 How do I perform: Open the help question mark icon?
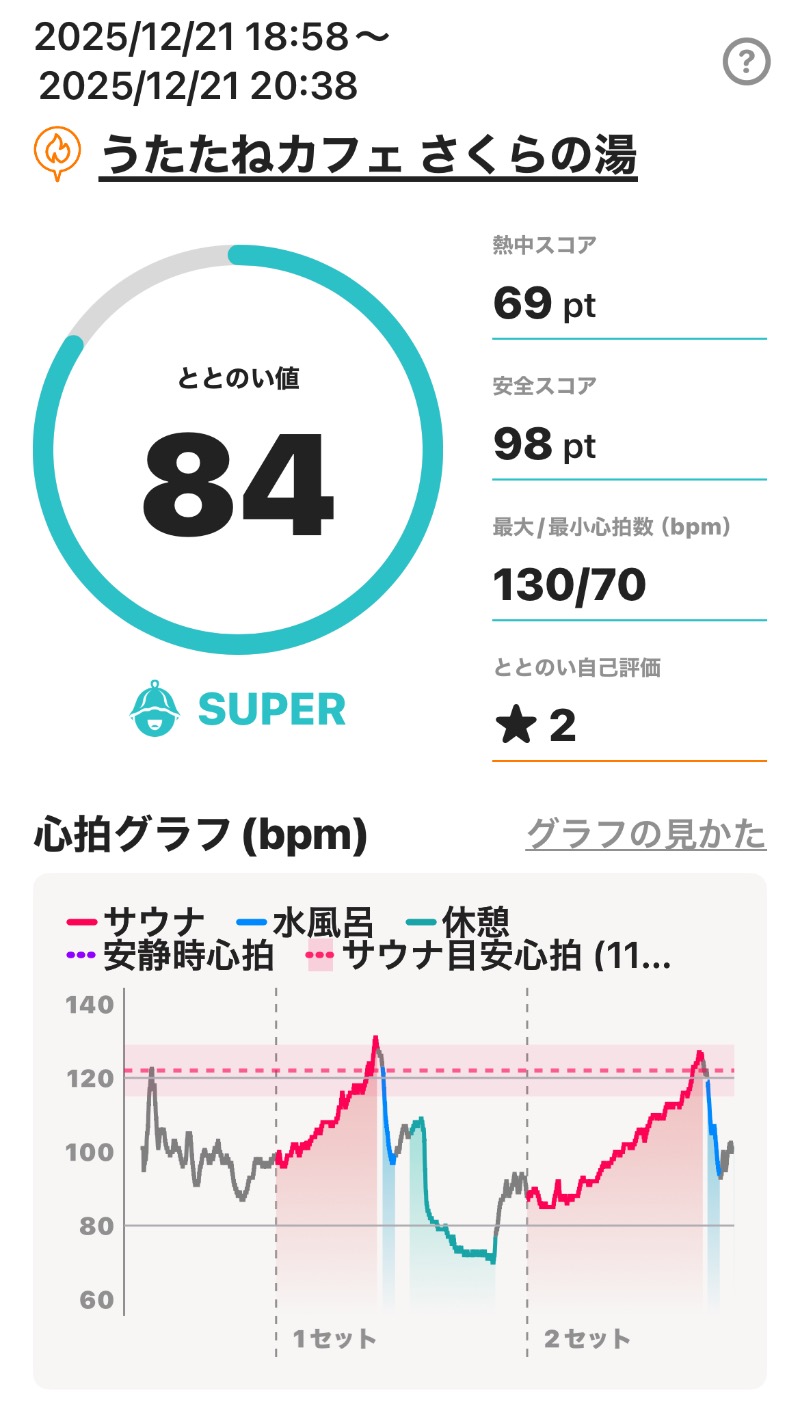click(746, 64)
